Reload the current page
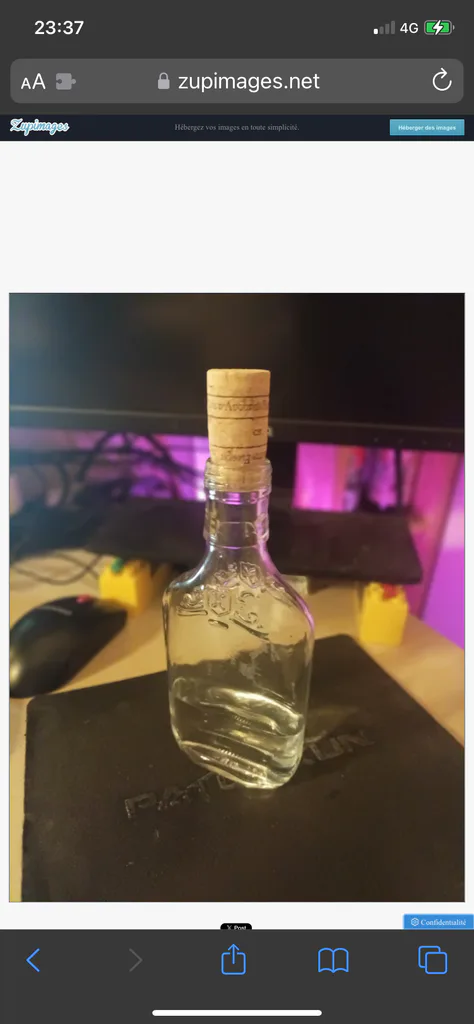474x1024 pixels. (442, 80)
